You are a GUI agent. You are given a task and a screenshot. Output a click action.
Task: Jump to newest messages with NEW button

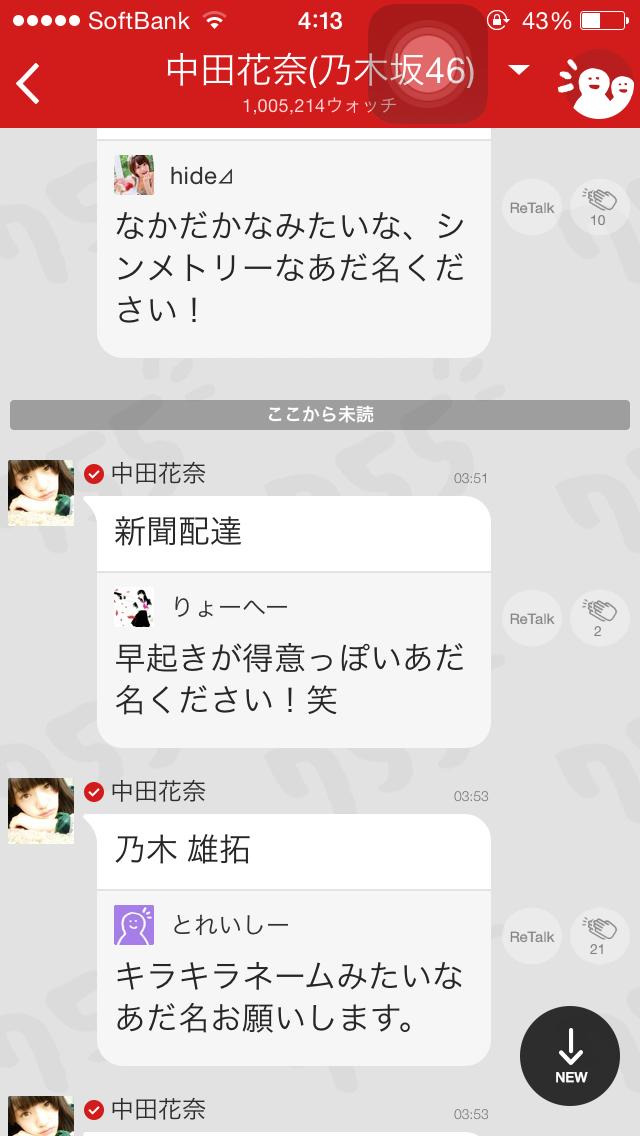[571, 1055]
